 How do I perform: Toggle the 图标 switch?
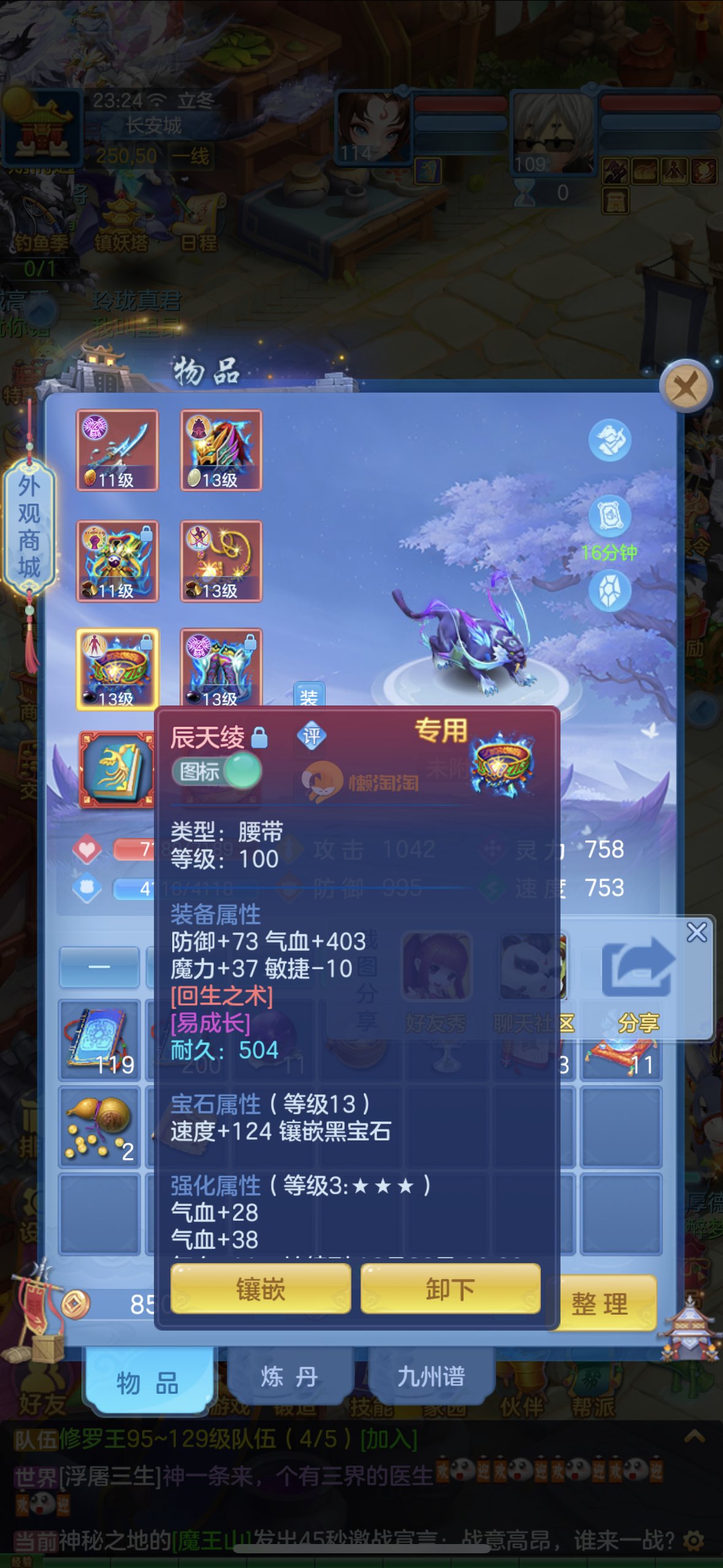(217, 771)
